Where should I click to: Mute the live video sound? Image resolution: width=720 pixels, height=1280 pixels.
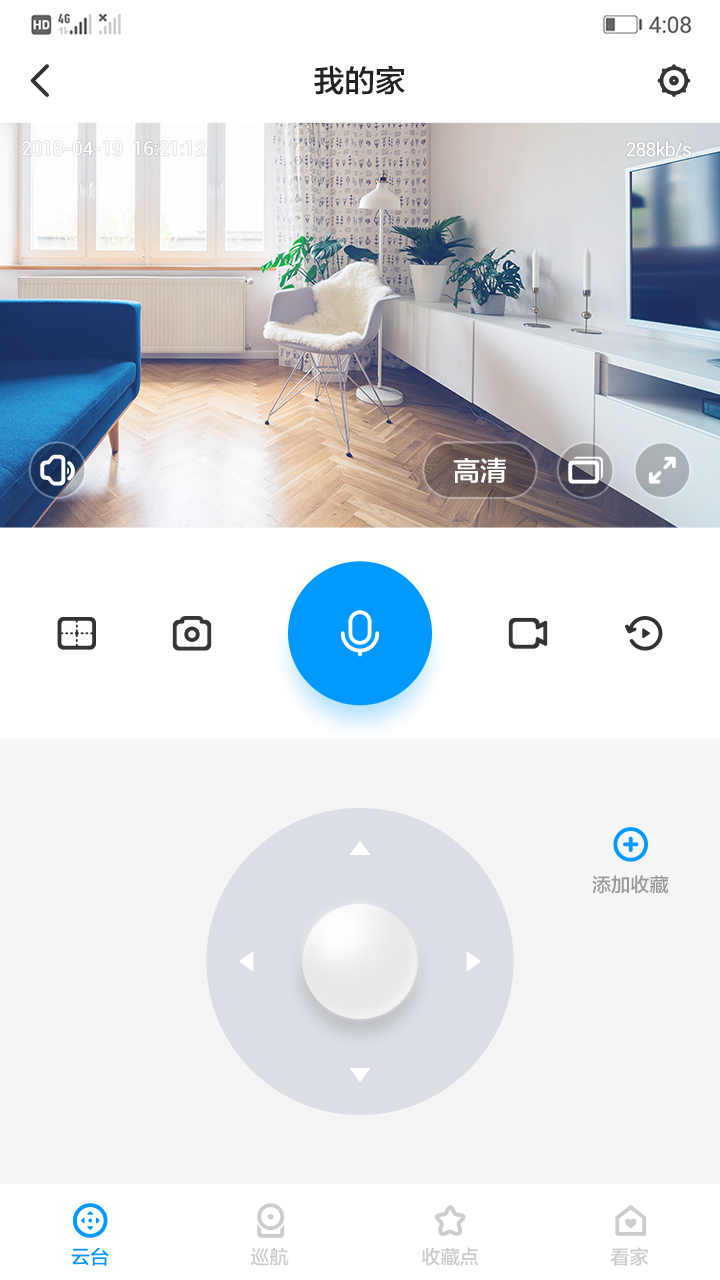(56, 470)
